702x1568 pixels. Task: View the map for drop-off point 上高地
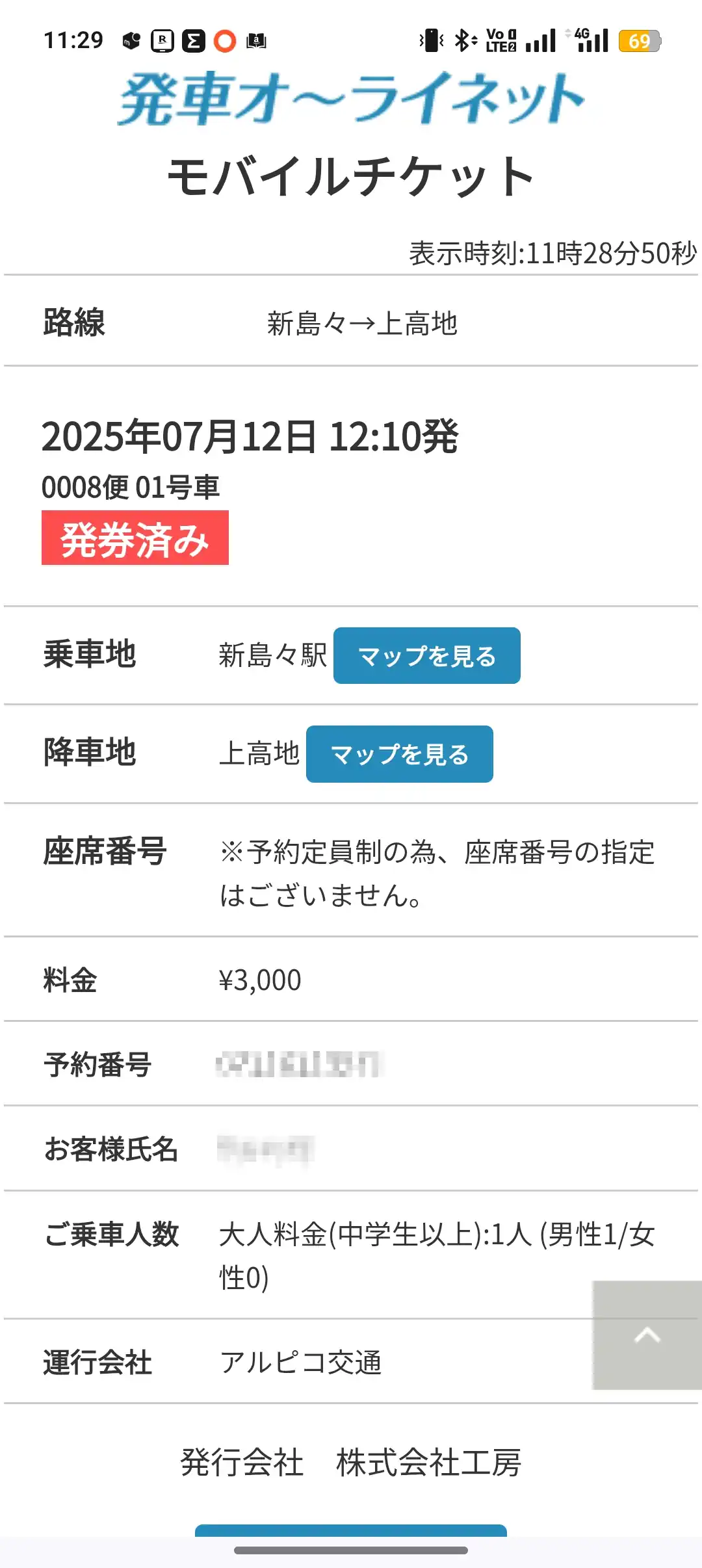pos(399,754)
